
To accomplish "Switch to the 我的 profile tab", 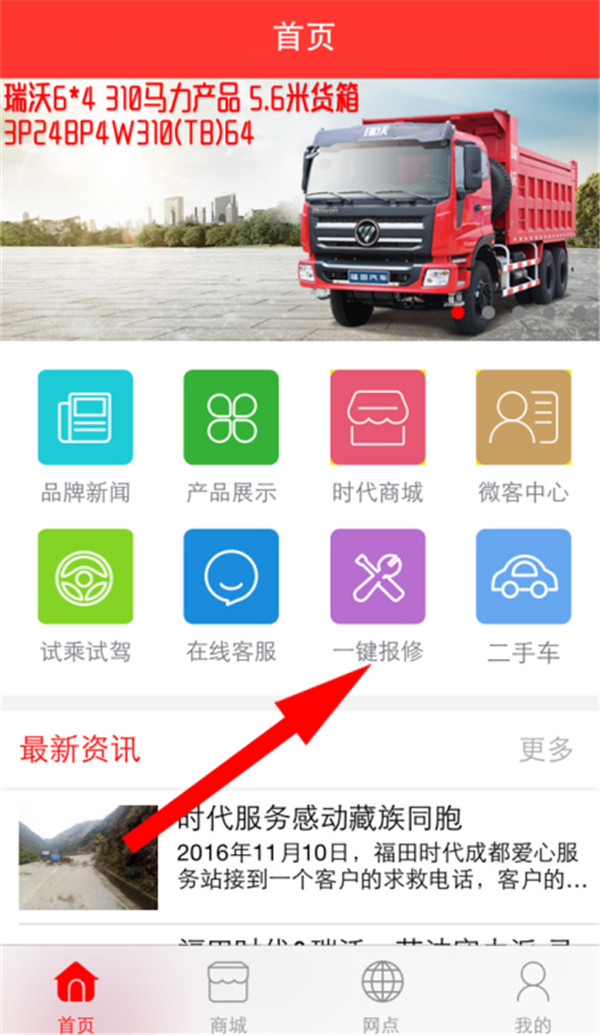I will (532, 994).
